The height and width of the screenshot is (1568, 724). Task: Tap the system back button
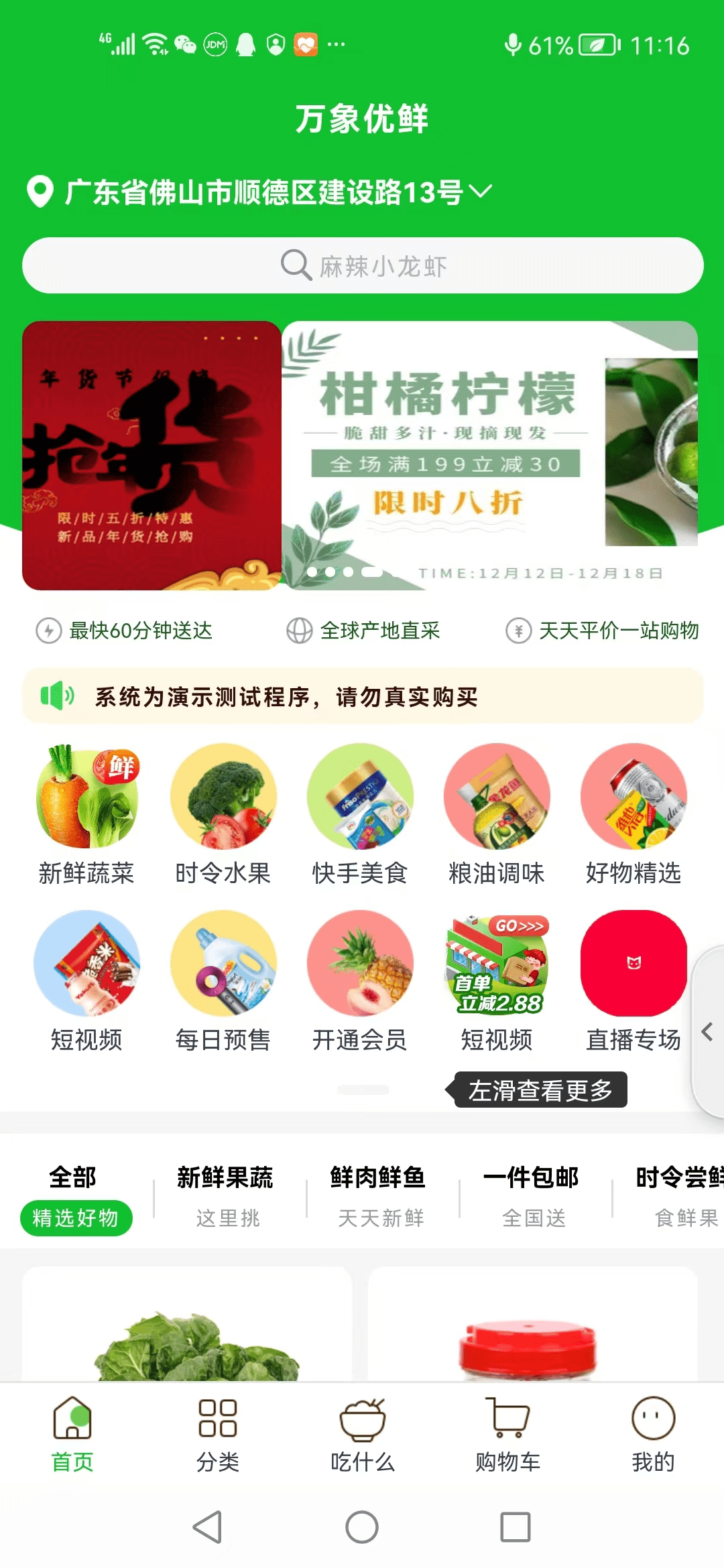point(208,1527)
